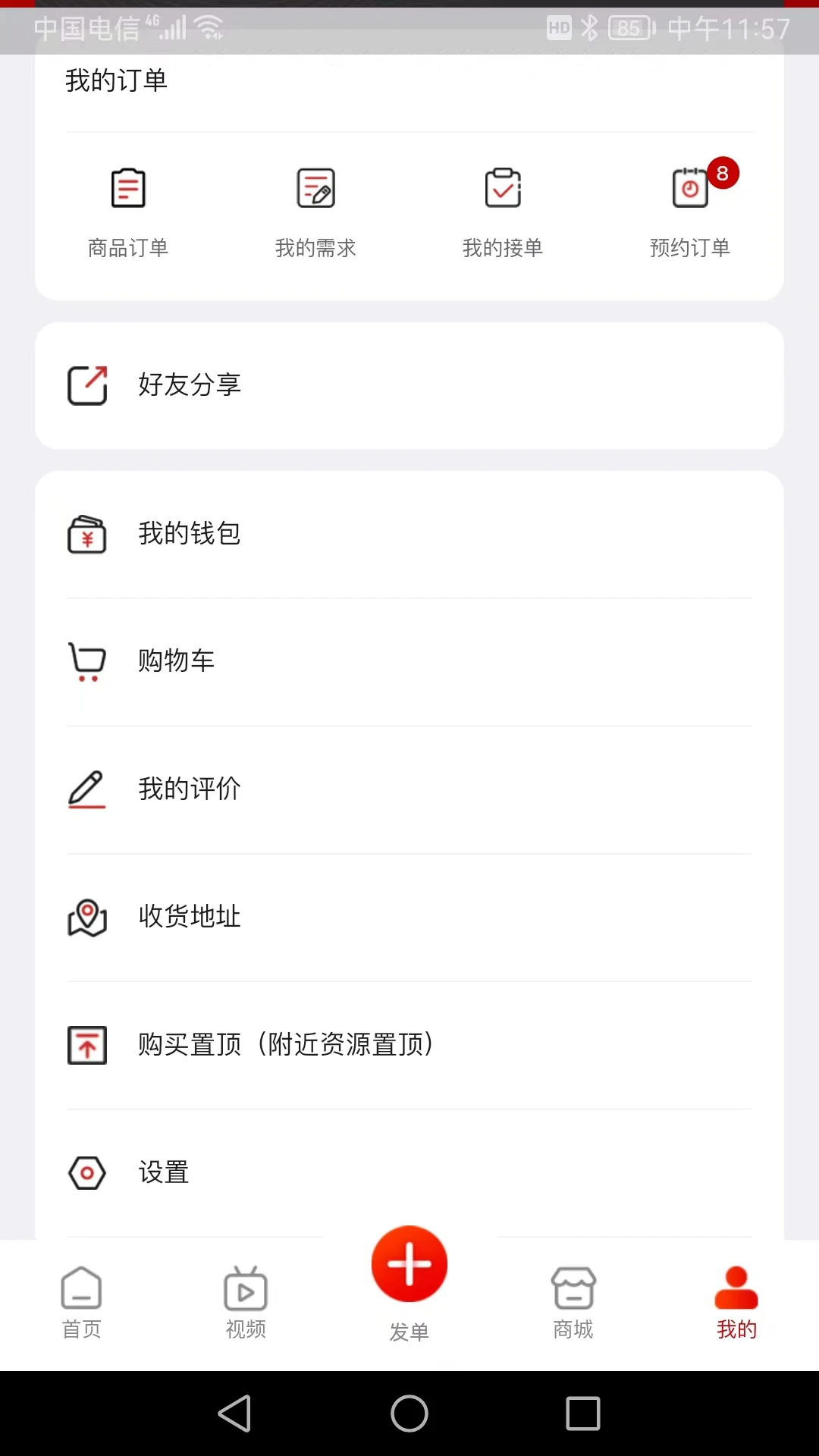The height and width of the screenshot is (1456, 819).
Task: Open 我的接单 (accepted orders)
Action: [503, 209]
